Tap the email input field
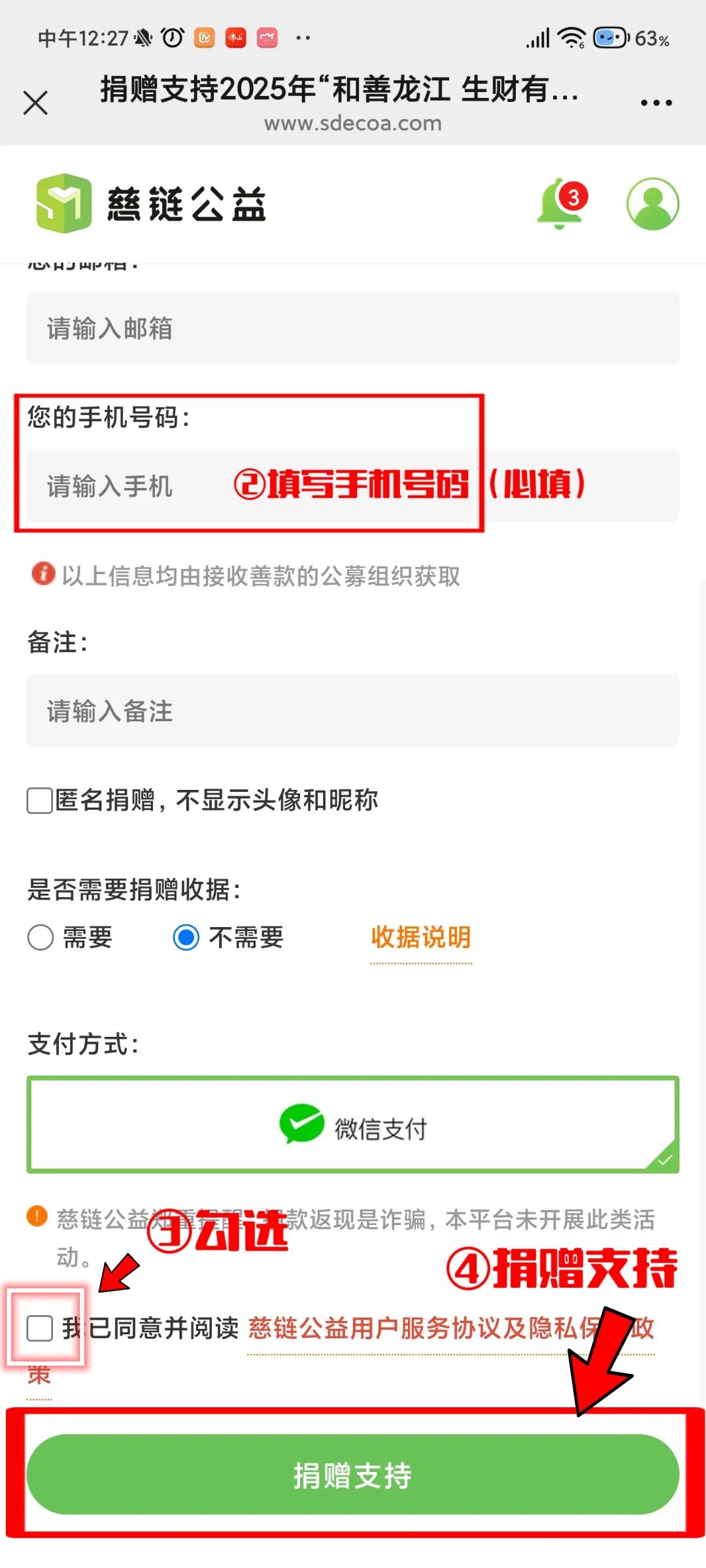The image size is (706, 1568). coord(353,328)
